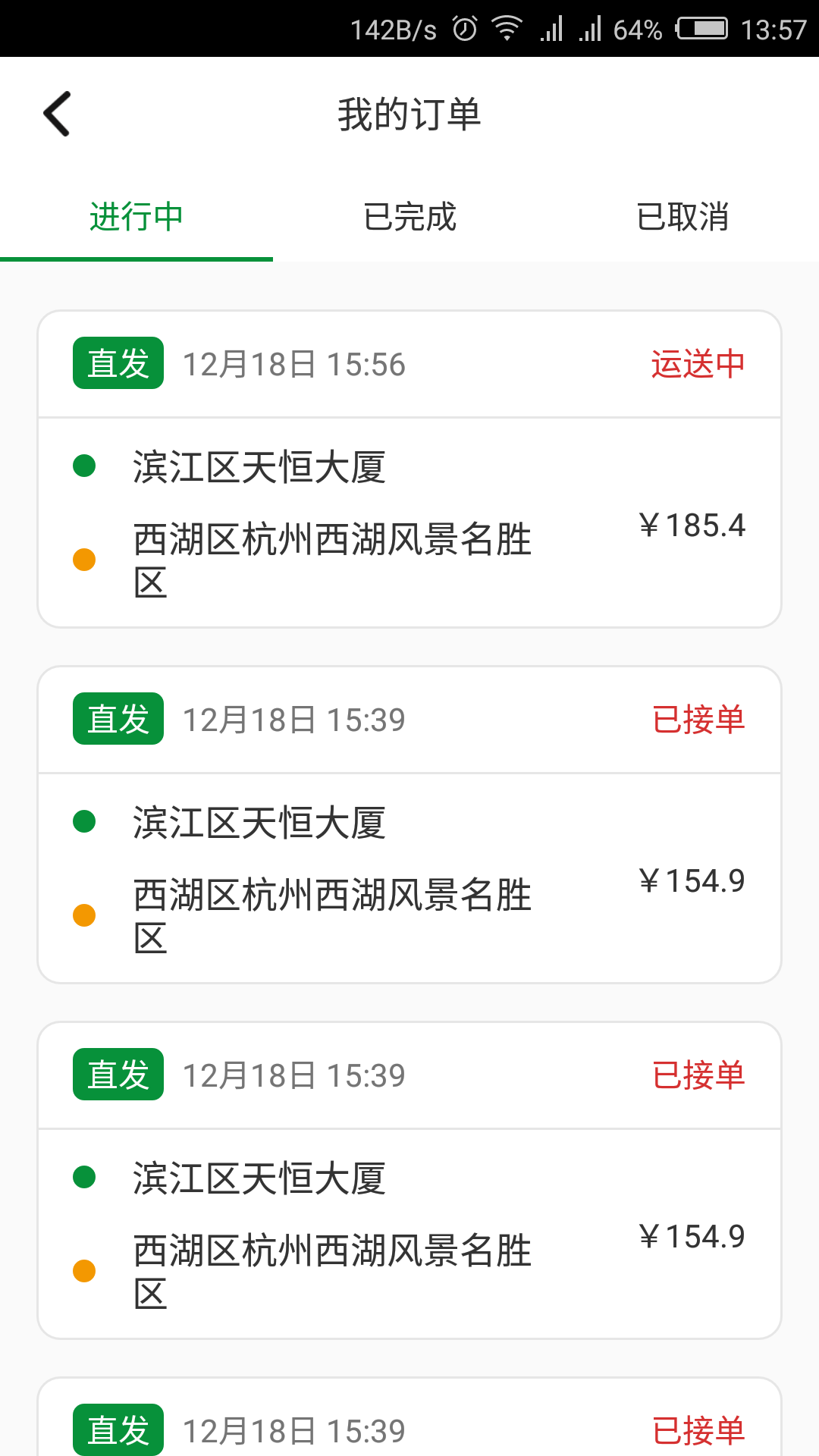Screen dimensions: 819x1456
Task: Tap the alarm clock status bar icon
Action: pyautogui.click(x=463, y=29)
